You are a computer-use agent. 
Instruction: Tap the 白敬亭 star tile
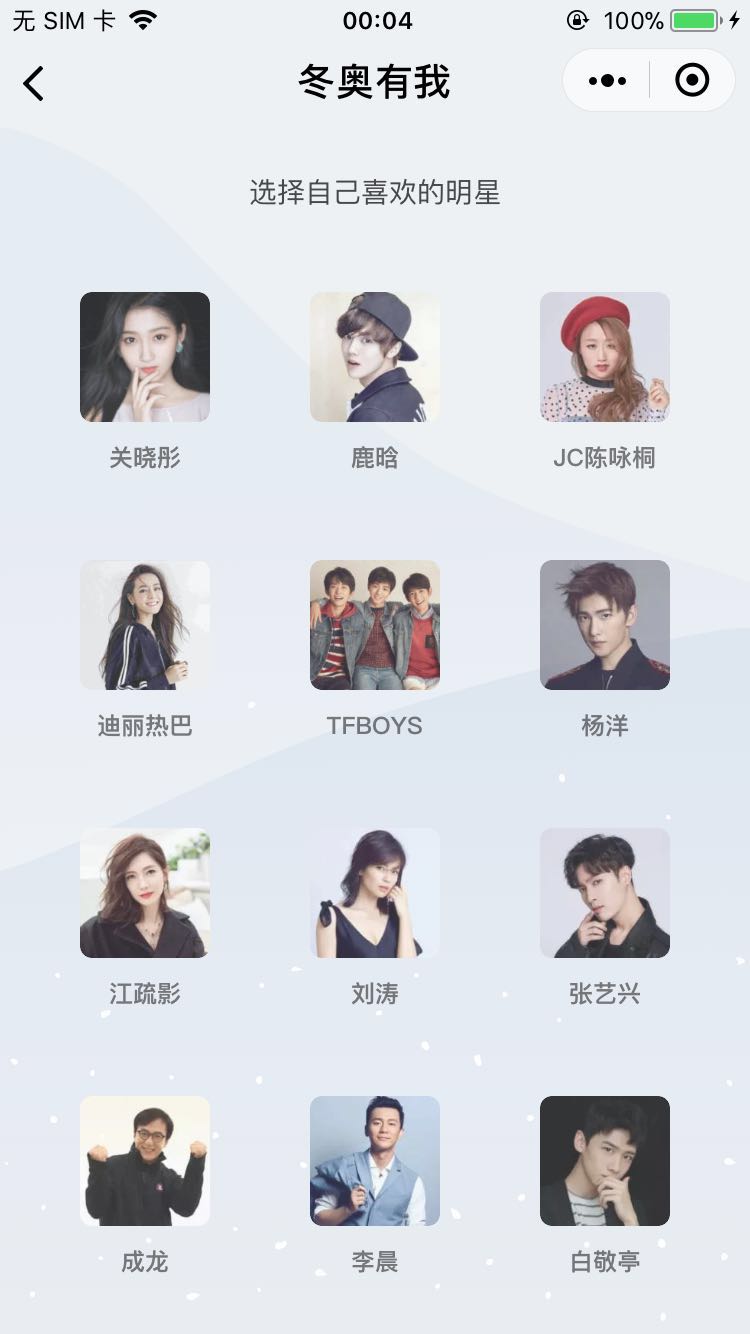pyautogui.click(x=605, y=1161)
